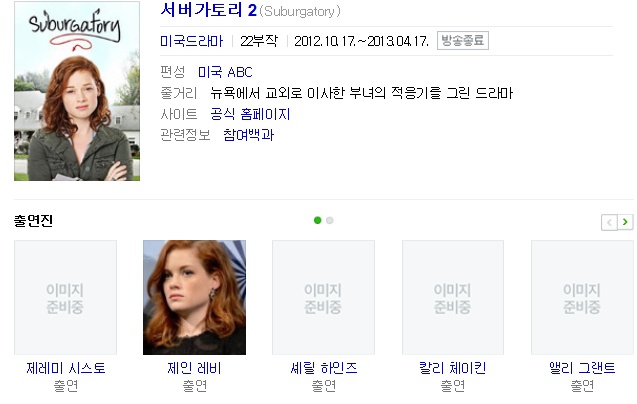View 제인 레비's photo tile

point(195,298)
